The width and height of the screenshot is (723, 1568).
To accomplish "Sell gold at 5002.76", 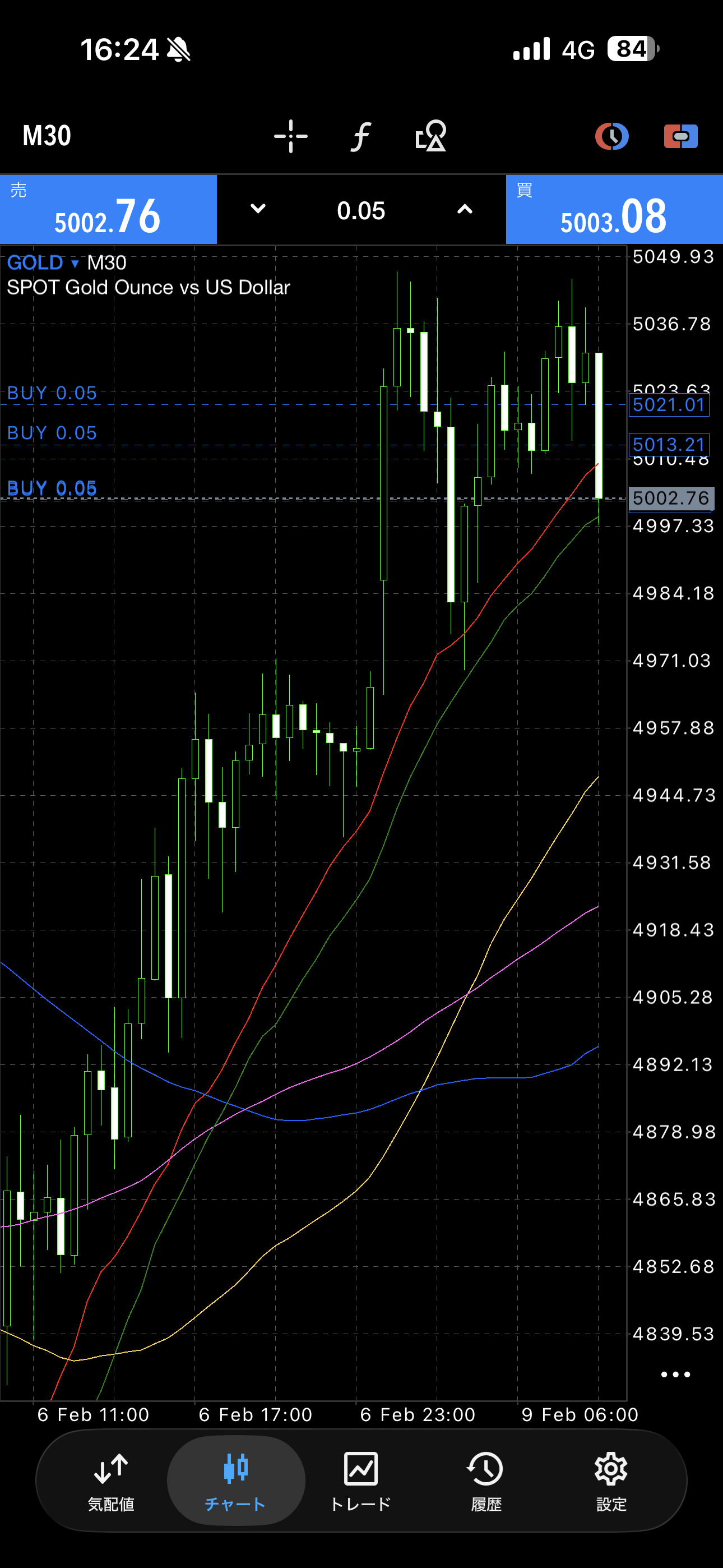I will pos(108,210).
